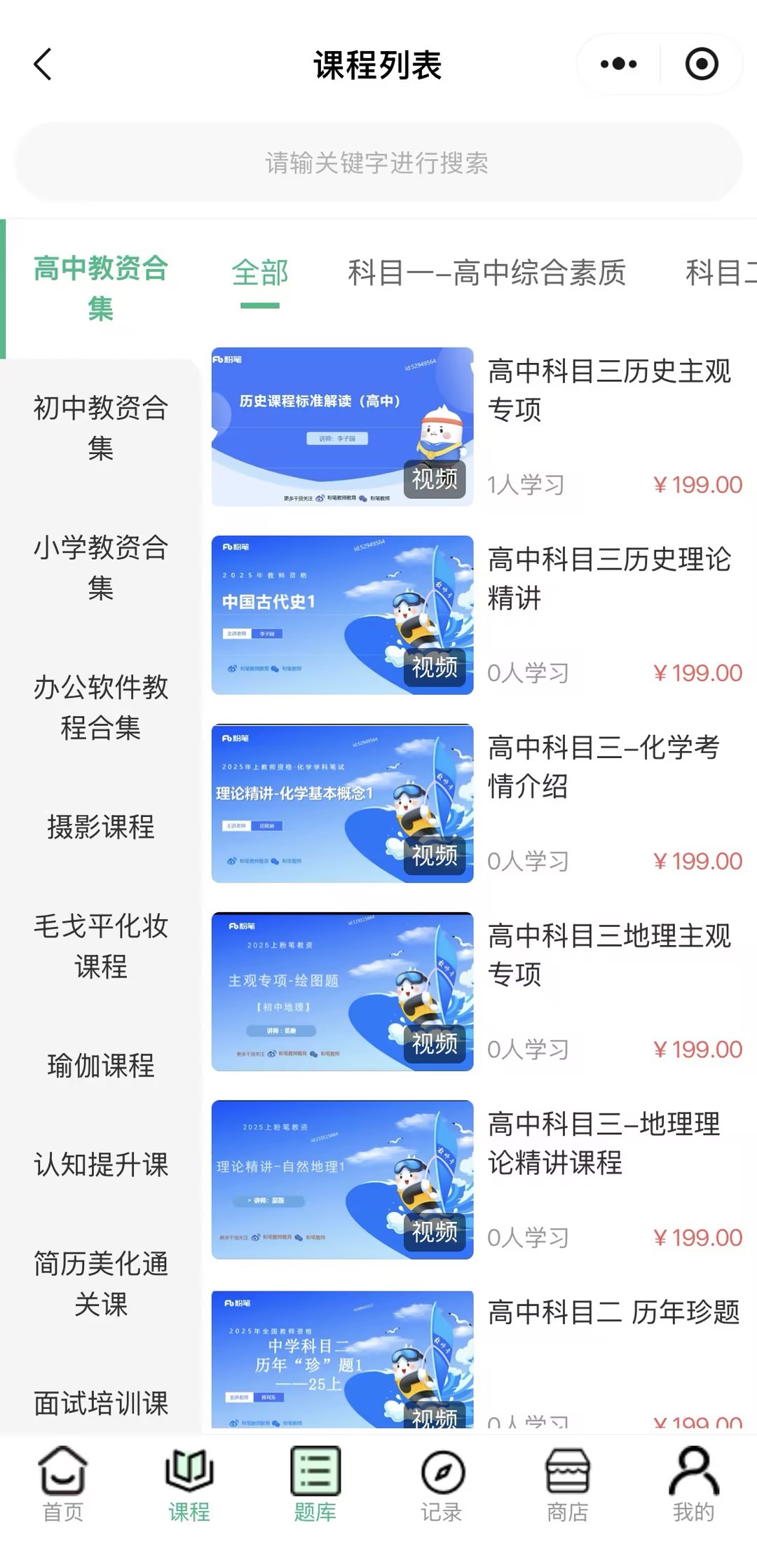The height and width of the screenshot is (1568, 757).
Task: Choose the 小学教资合集 category
Action: pos(100,567)
